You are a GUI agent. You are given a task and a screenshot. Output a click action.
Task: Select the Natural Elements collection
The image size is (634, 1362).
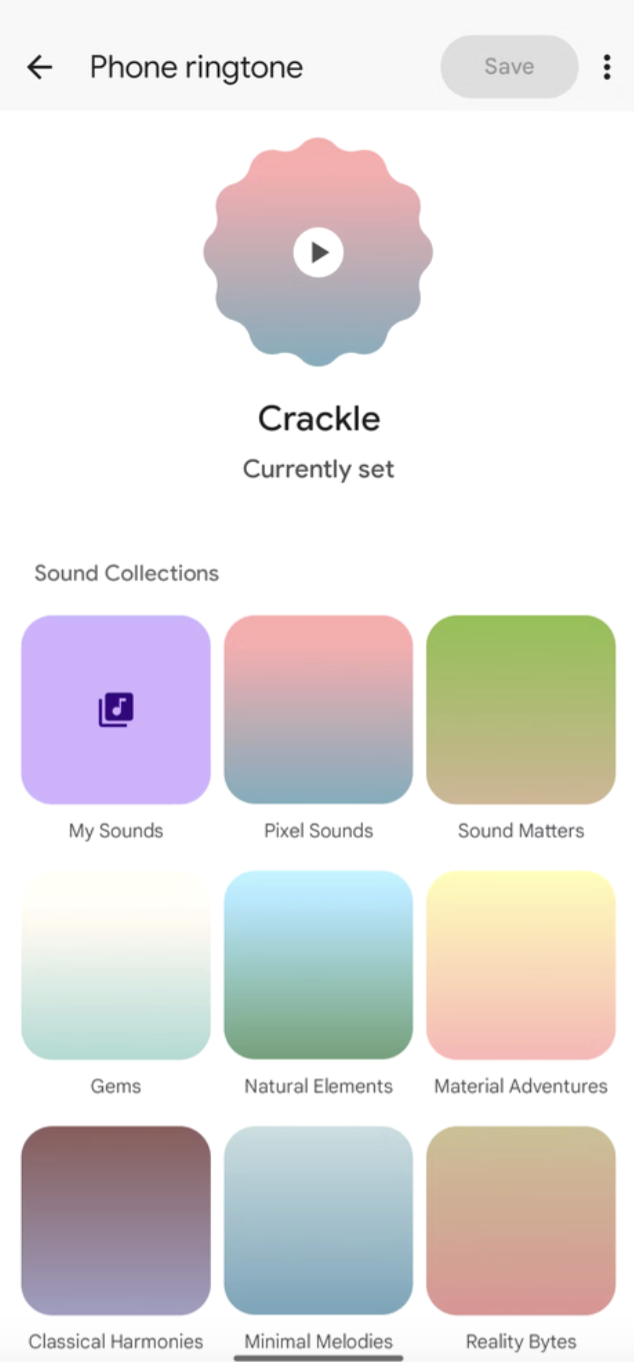[318, 965]
